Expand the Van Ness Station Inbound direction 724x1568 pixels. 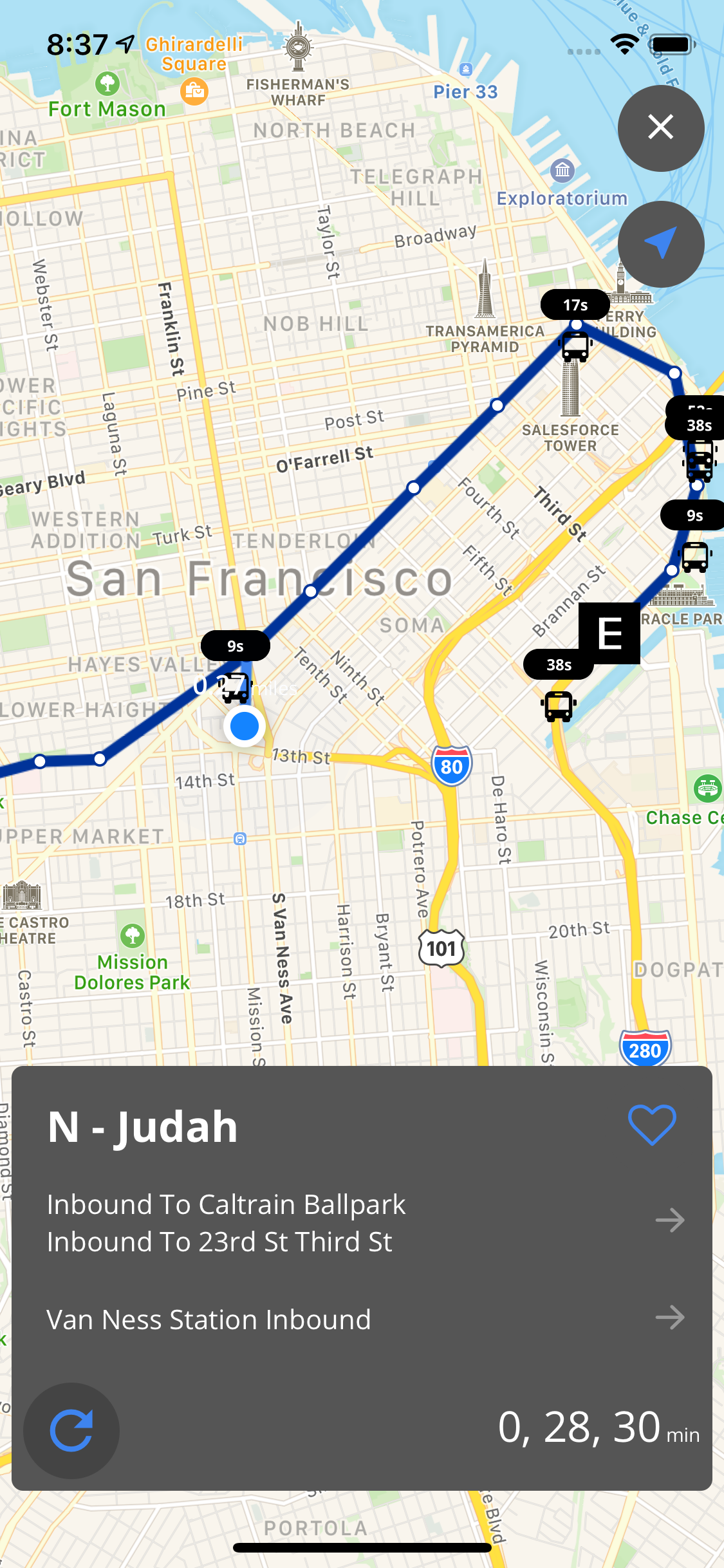pos(209,1318)
